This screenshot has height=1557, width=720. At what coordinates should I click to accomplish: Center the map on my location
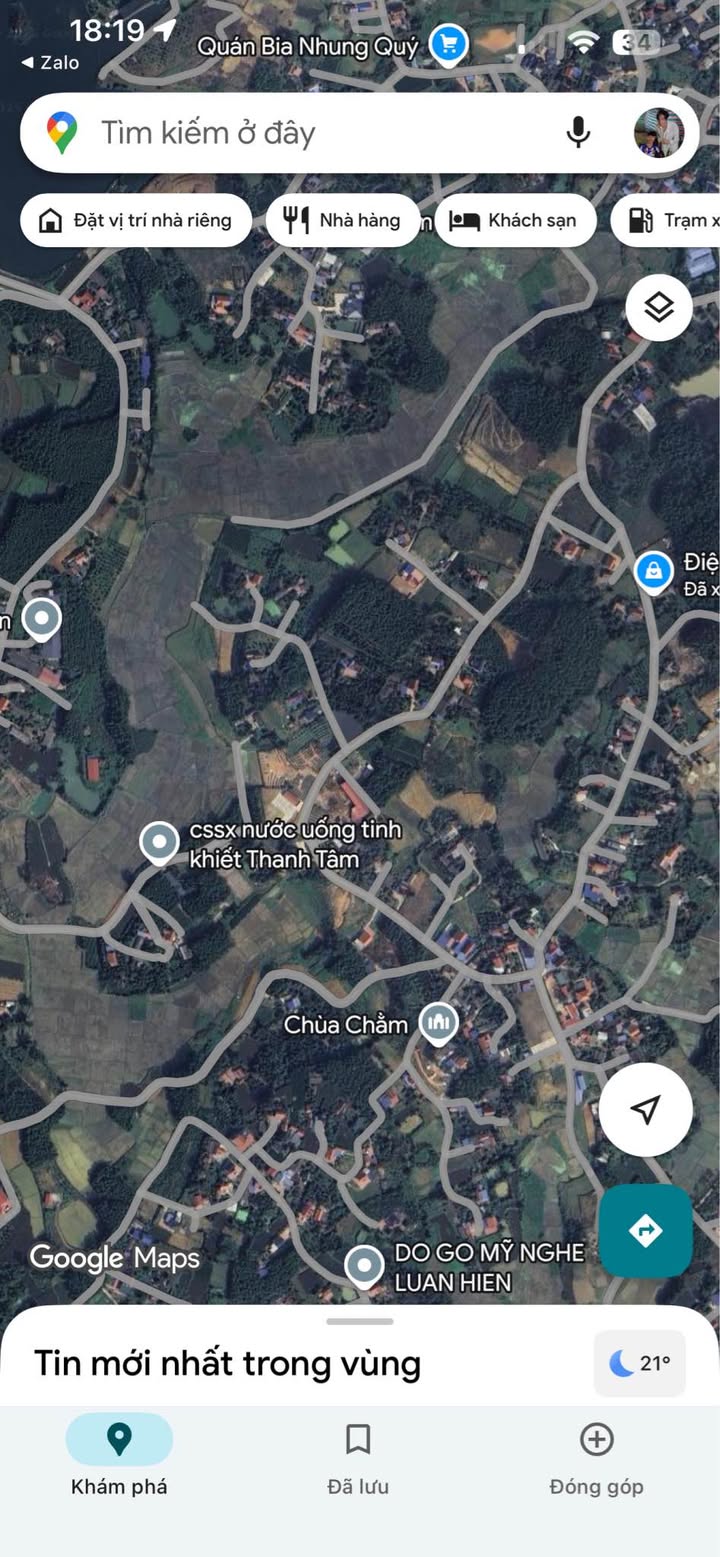[x=645, y=1109]
